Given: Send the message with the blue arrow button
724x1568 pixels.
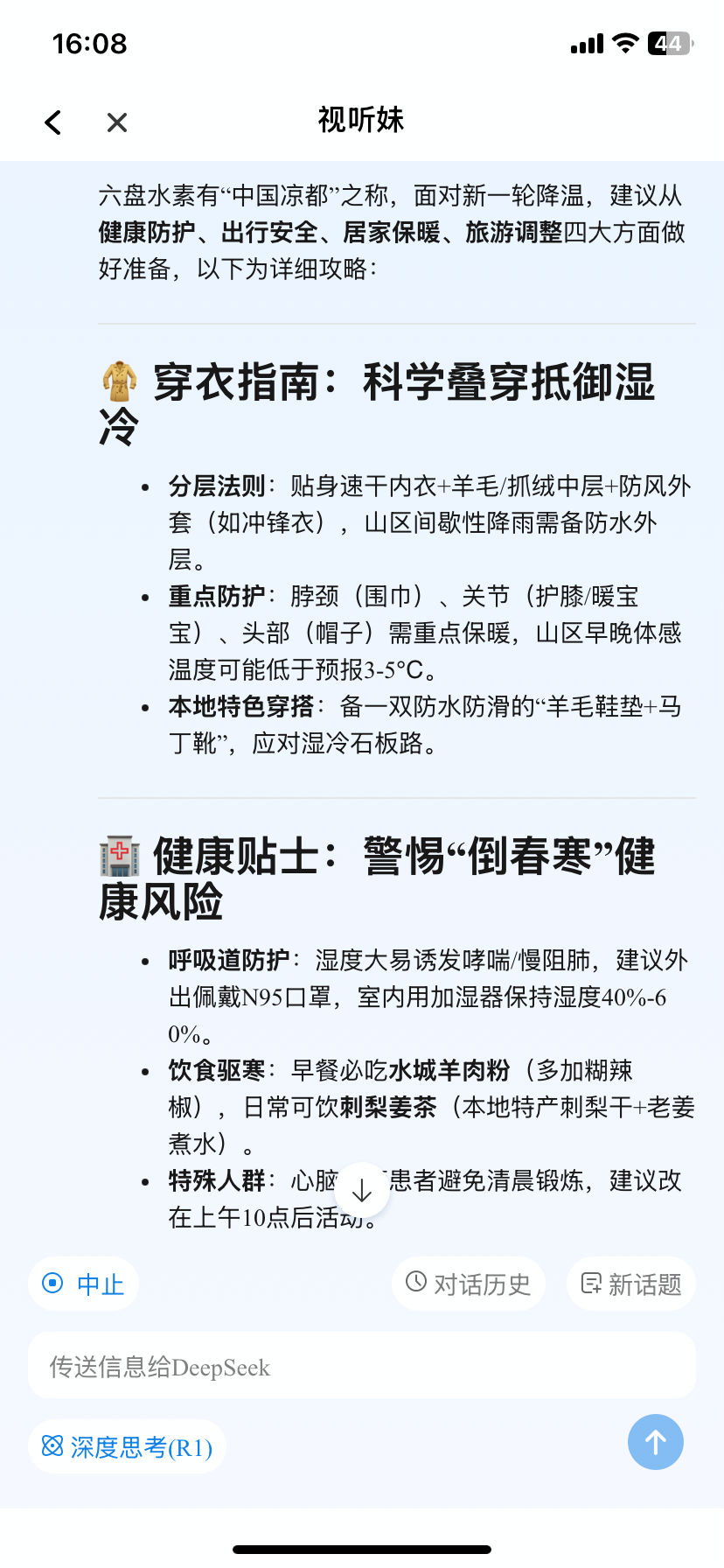Looking at the screenshot, I should click(656, 1442).
